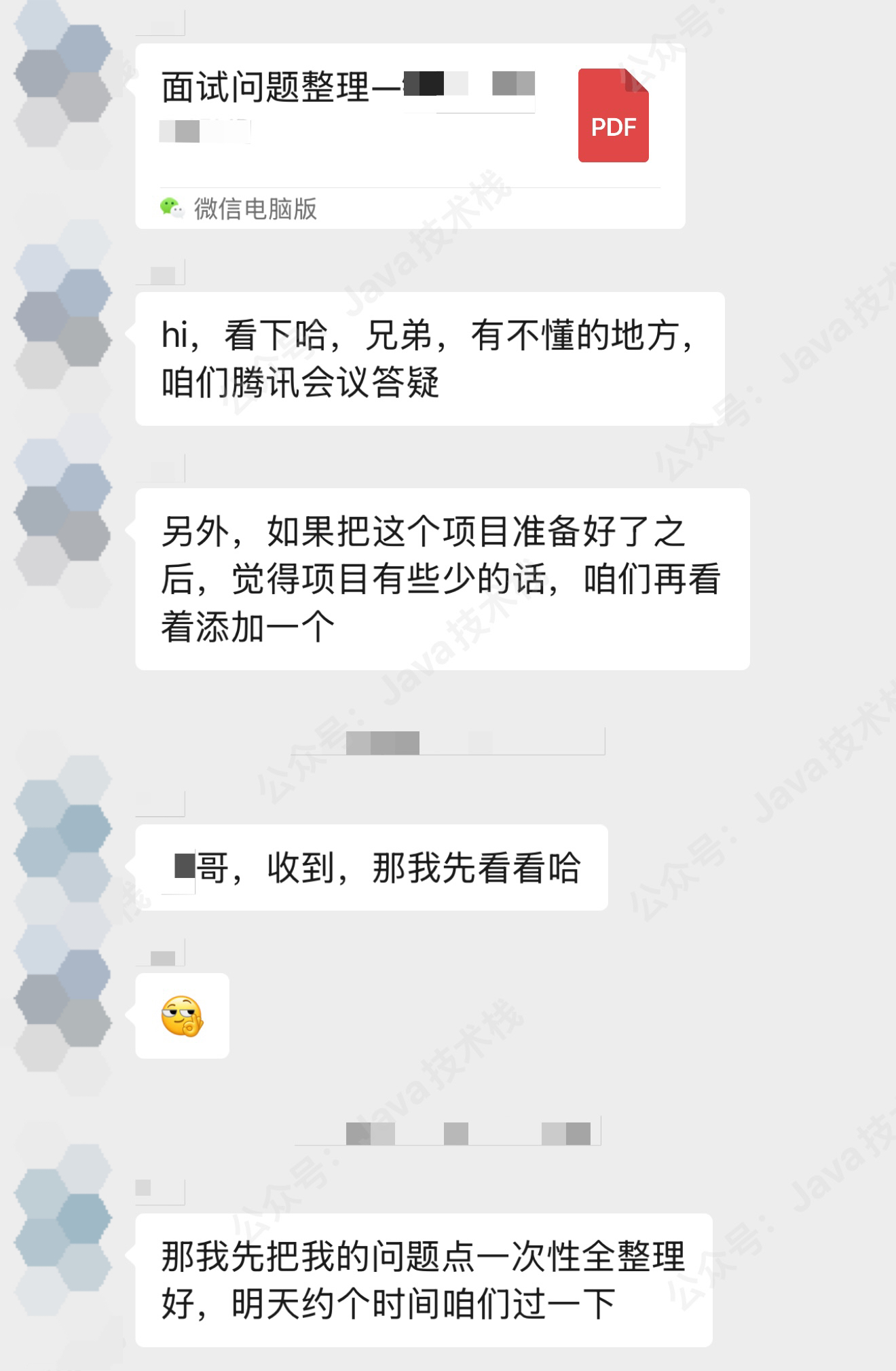Tap the avatar beside the 腾讯会议答疑 message
This screenshot has height=1371, width=896.
click(x=63, y=316)
